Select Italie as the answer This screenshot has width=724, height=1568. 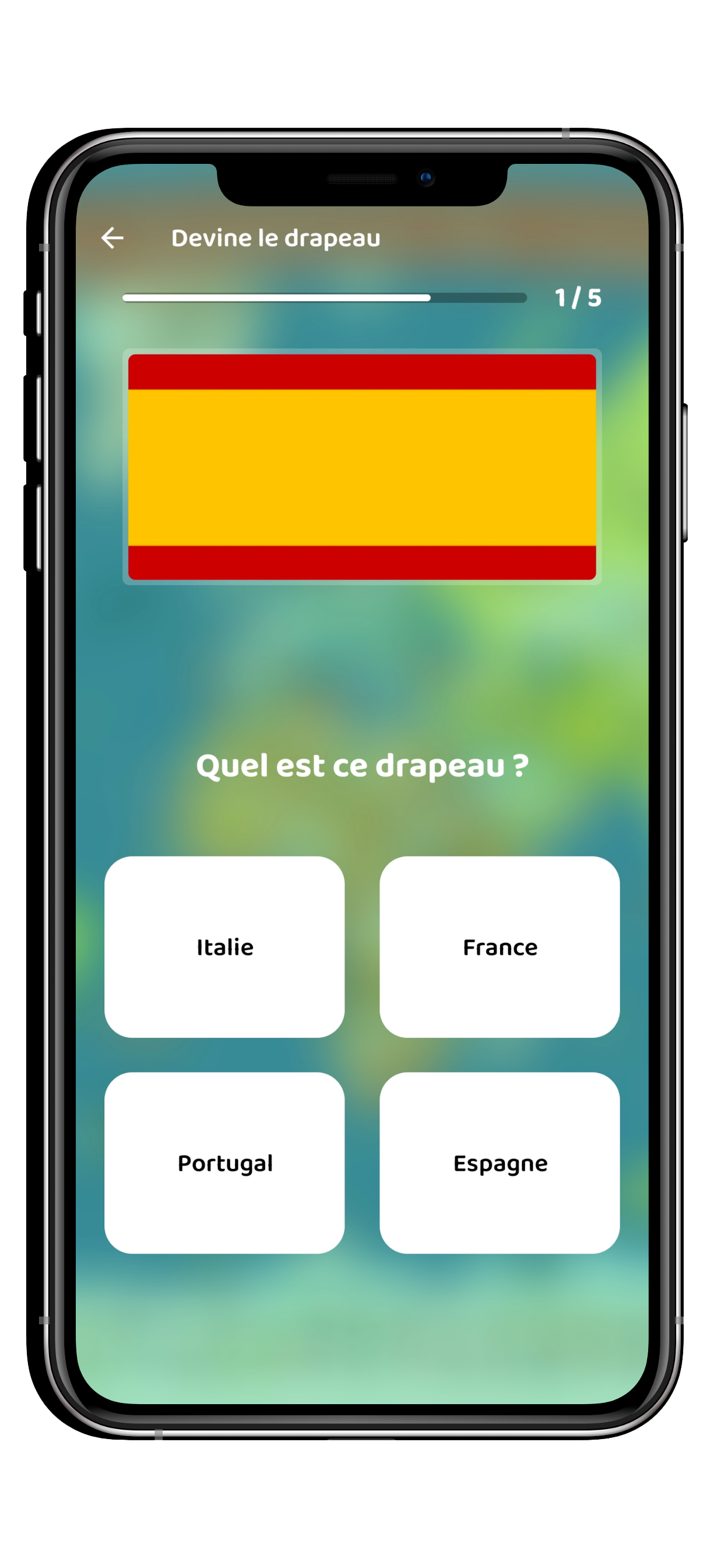(x=224, y=947)
